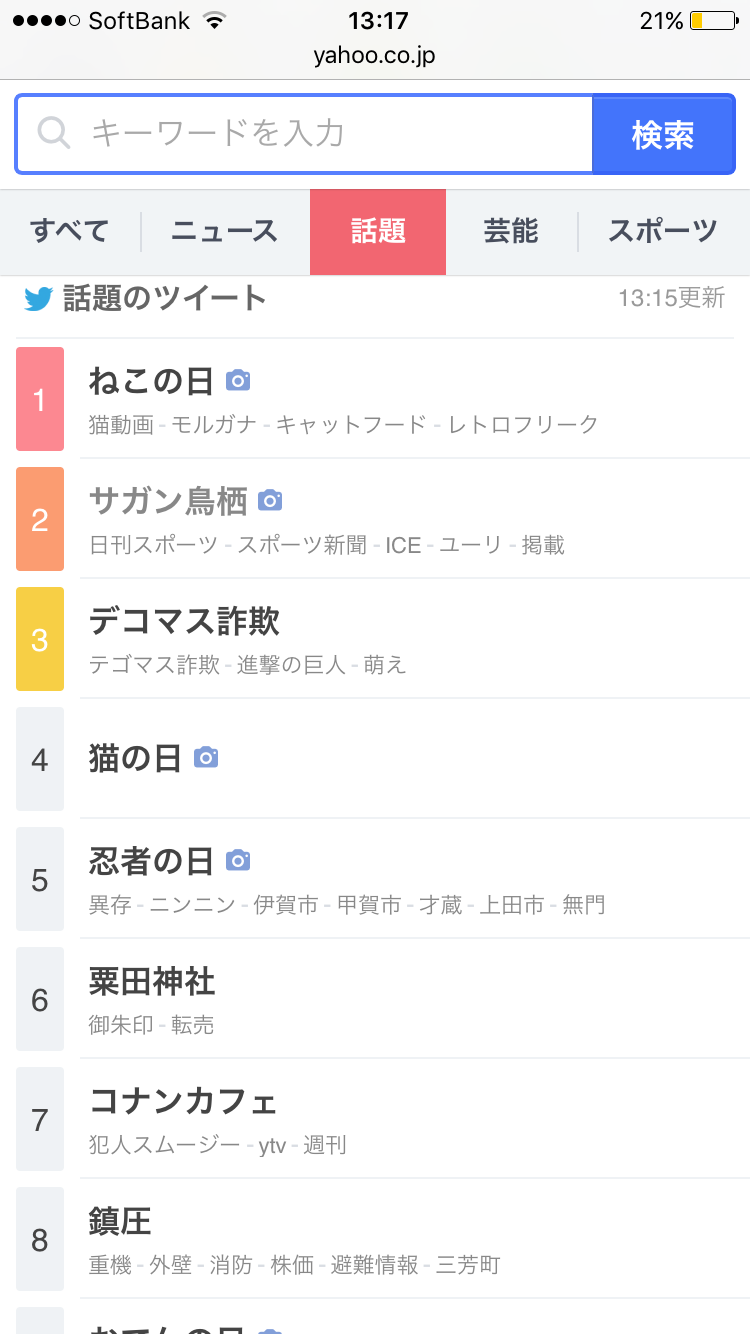Tap the キーワードを入力 search field

point(305,134)
